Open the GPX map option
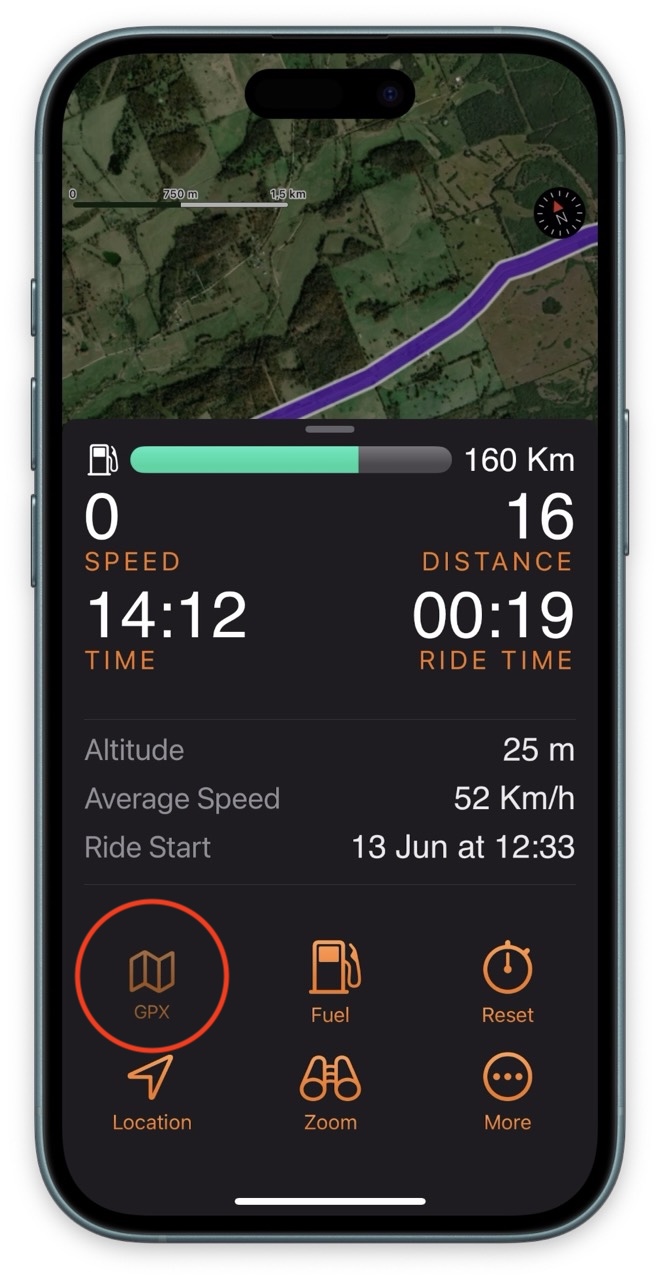The height and width of the screenshot is (1280, 660). coord(152,982)
